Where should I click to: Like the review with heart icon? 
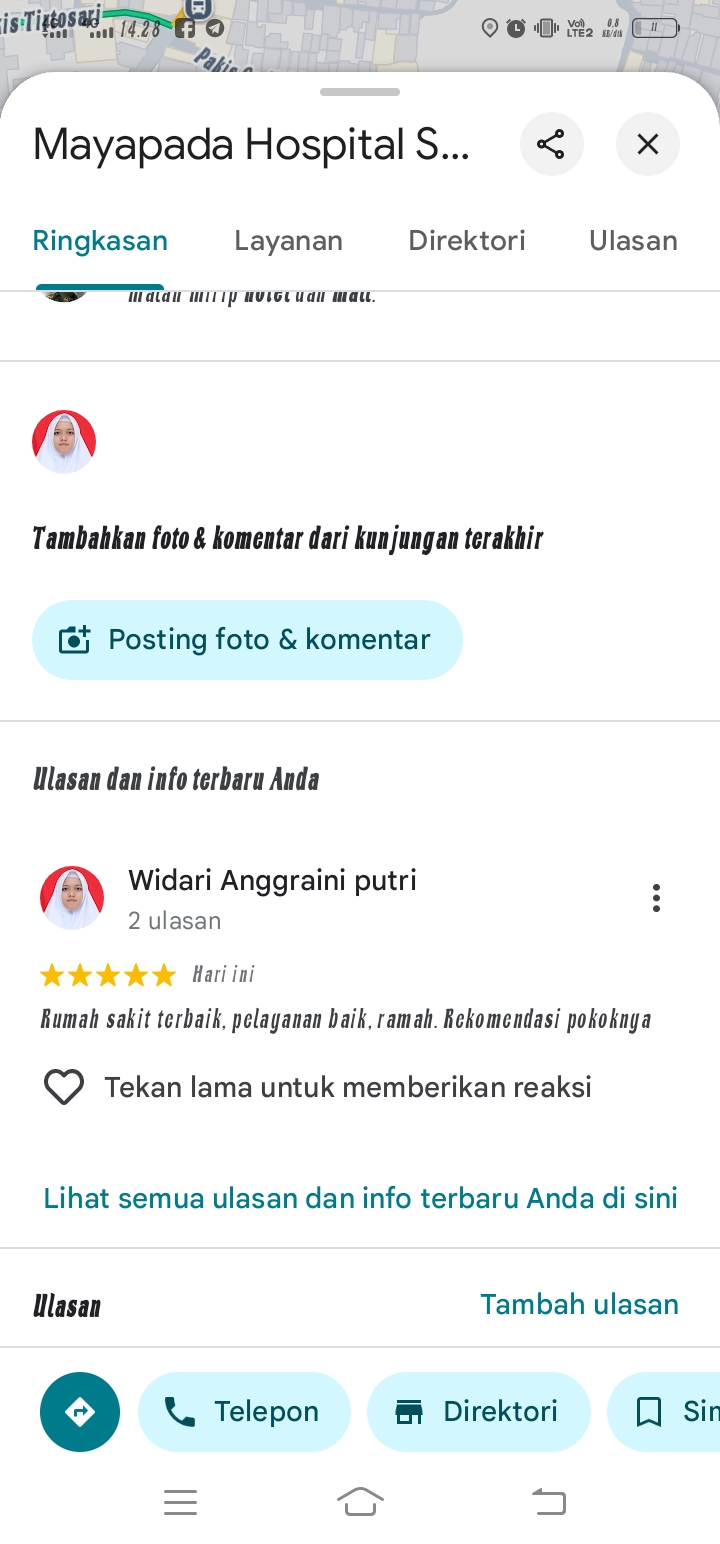64,1087
